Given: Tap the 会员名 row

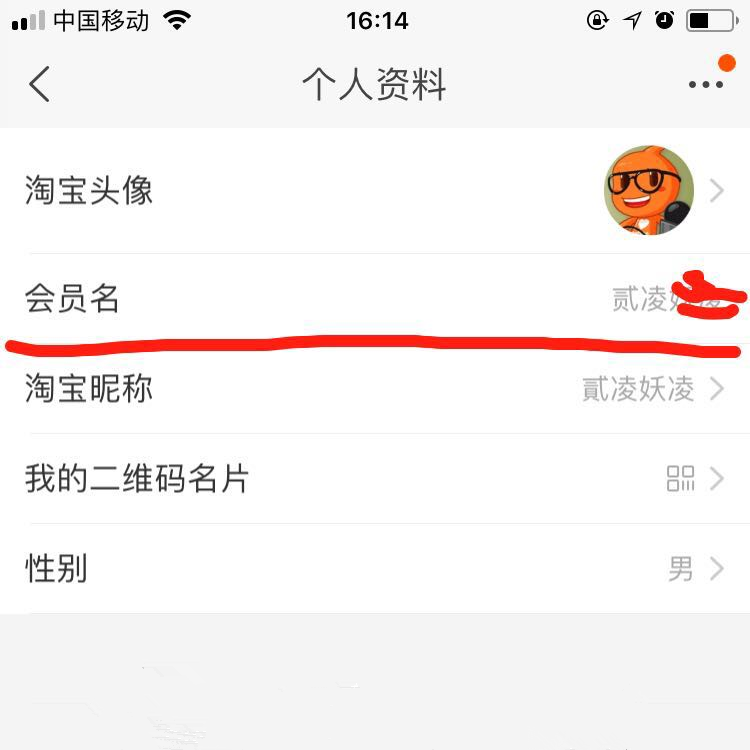Looking at the screenshot, I should pos(375,298).
